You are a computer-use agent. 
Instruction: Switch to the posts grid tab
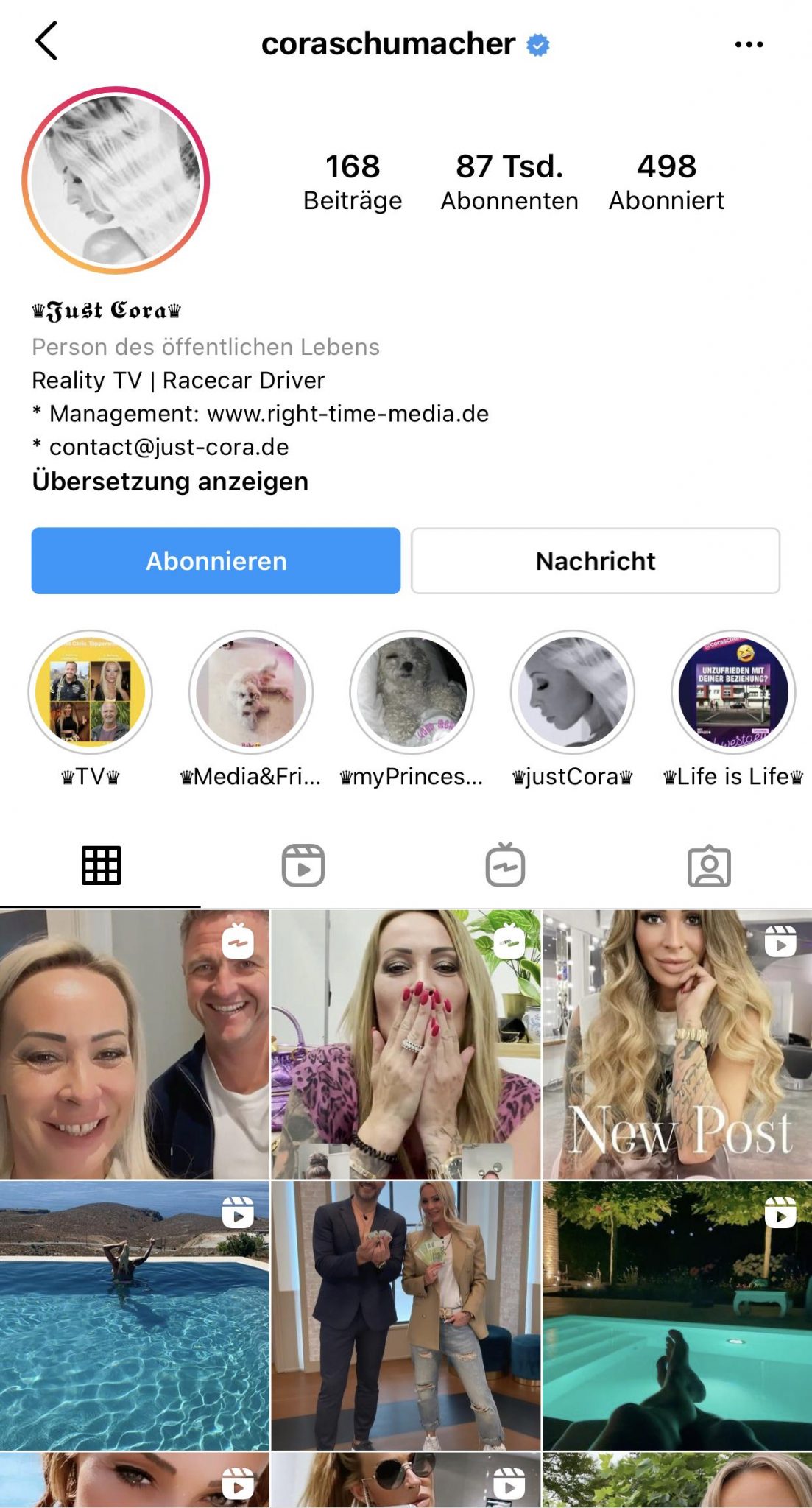[101, 865]
